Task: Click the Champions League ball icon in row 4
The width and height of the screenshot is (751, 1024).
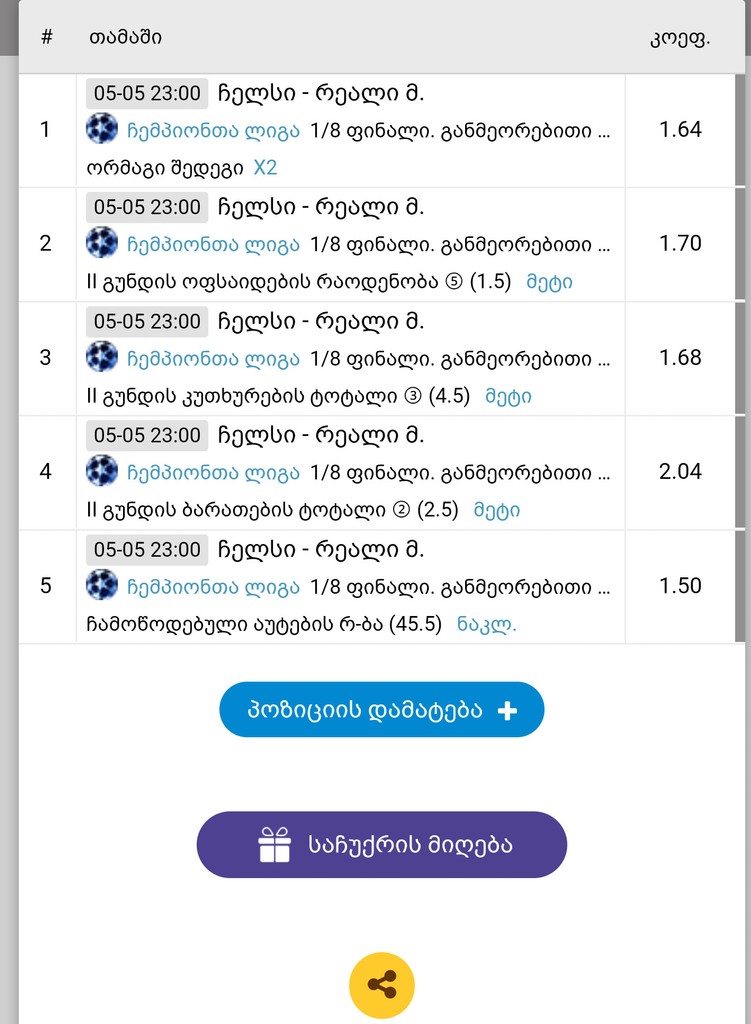Action: [x=102, y=471]
